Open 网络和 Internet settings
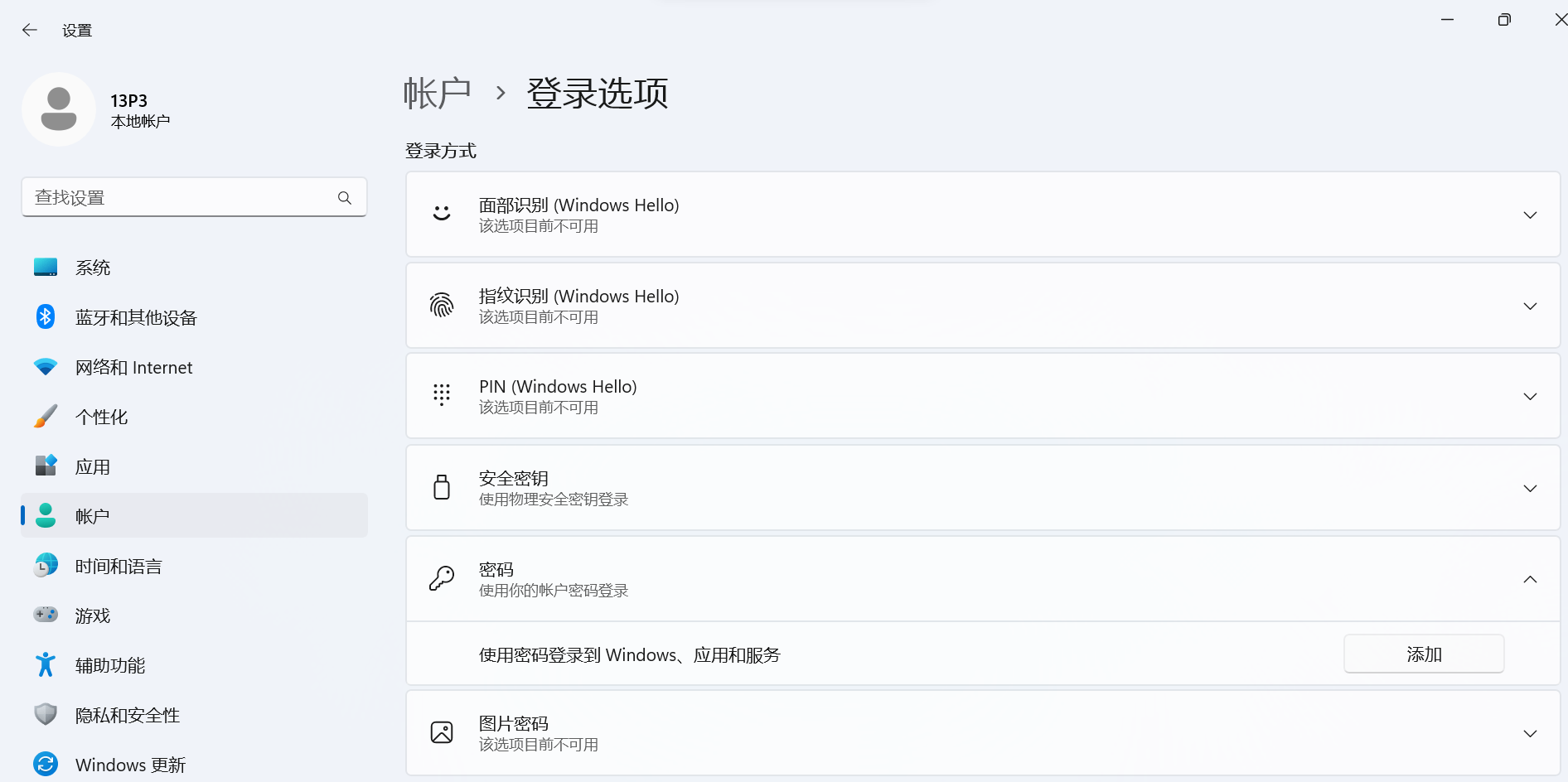The image size is (1568, 782). [133, 367]
